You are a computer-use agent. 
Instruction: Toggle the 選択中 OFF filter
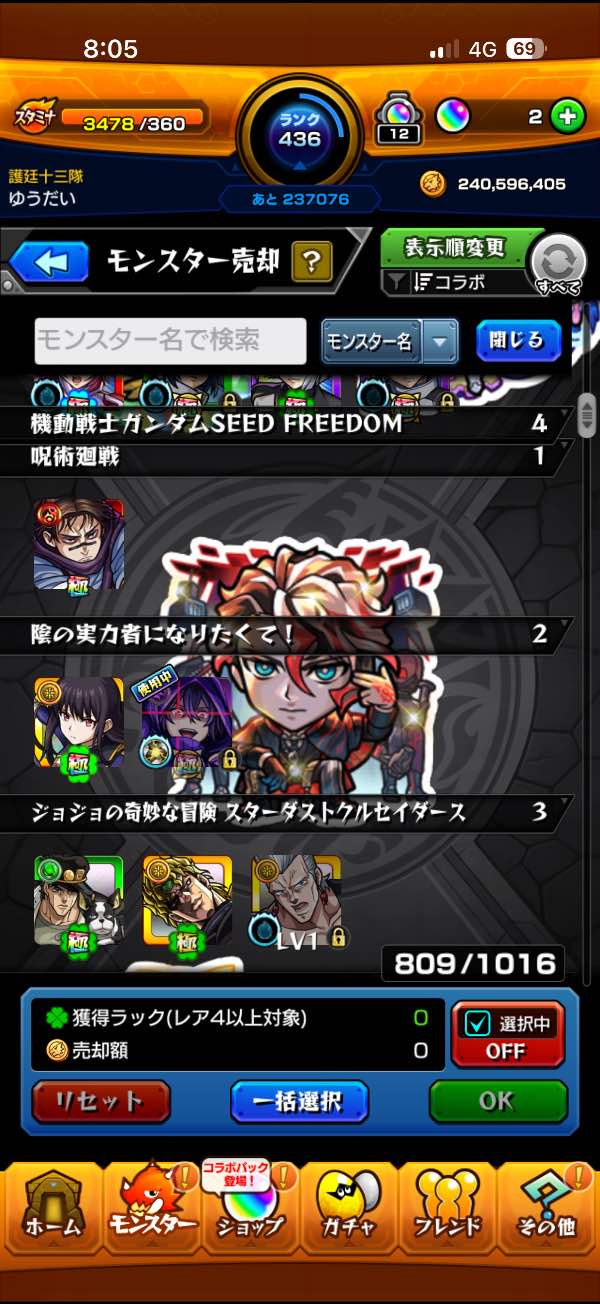coord(506,1034)
